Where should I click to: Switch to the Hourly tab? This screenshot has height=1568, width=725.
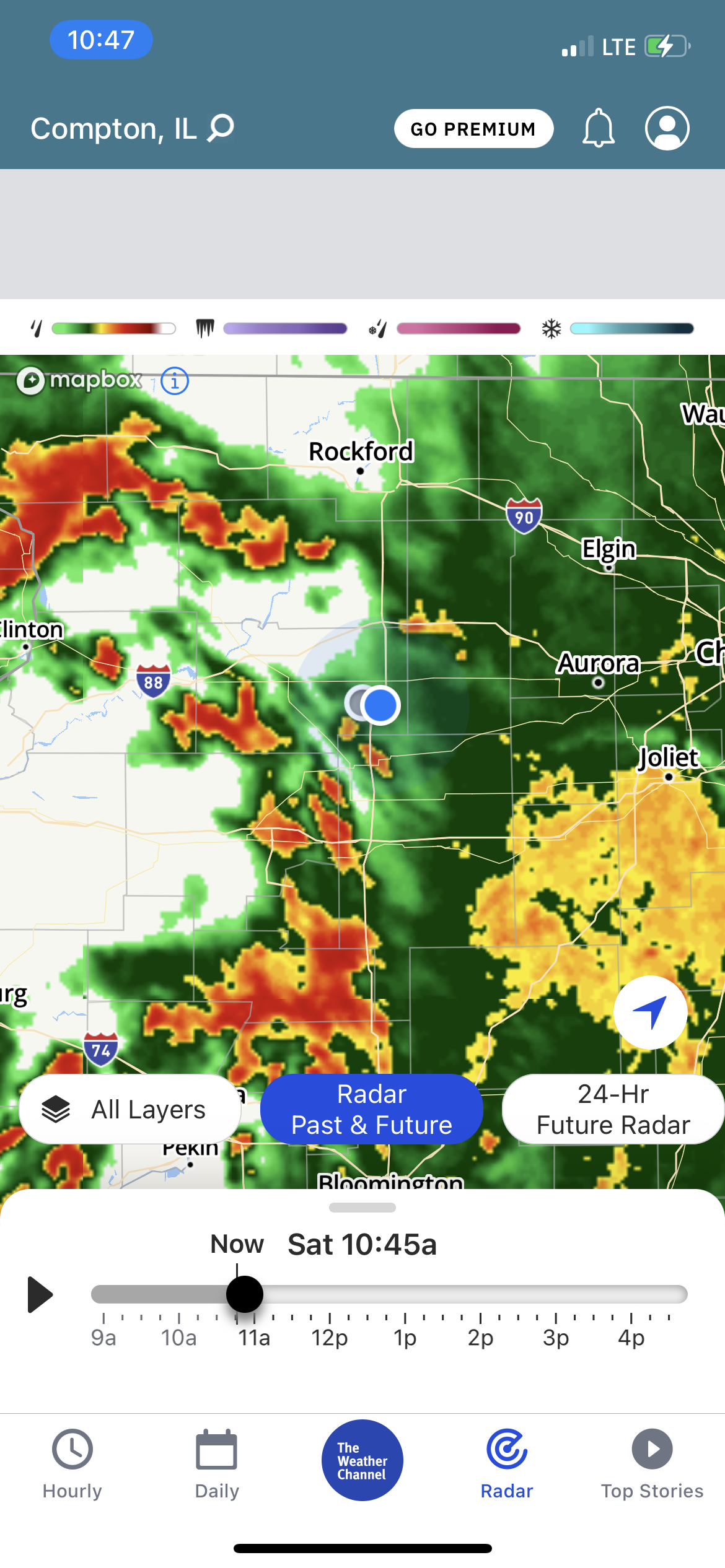[72, 1464]
